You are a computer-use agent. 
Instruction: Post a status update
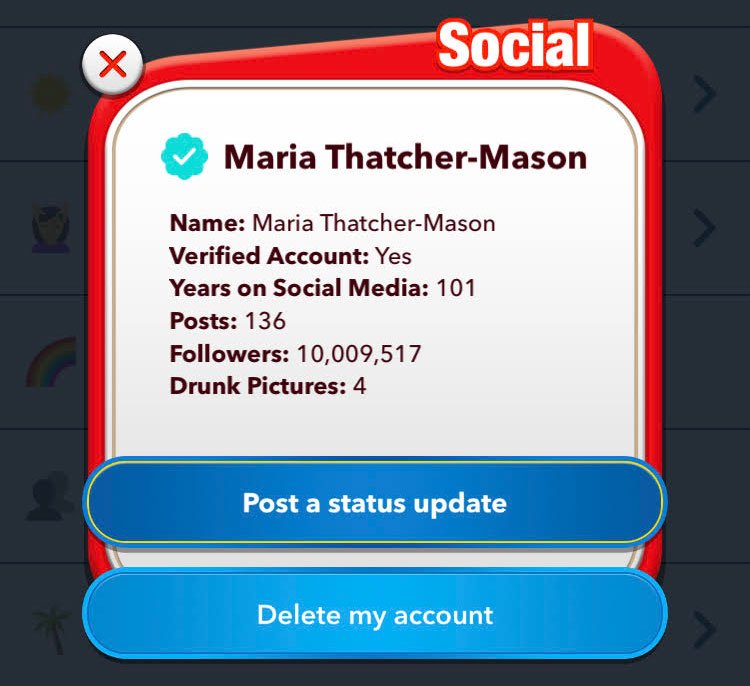click(x=374, y=502)
